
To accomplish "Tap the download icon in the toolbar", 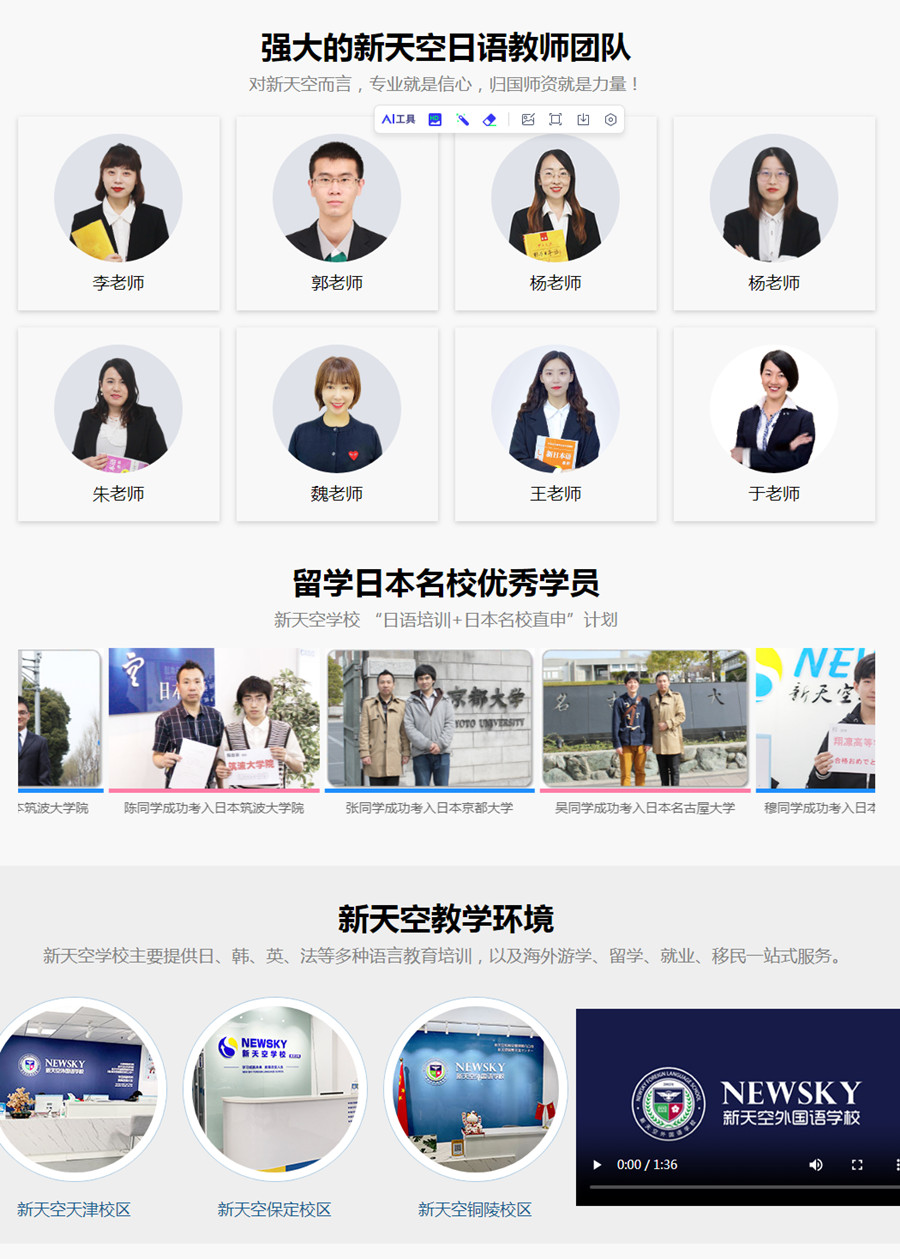I will click(583, 119).
